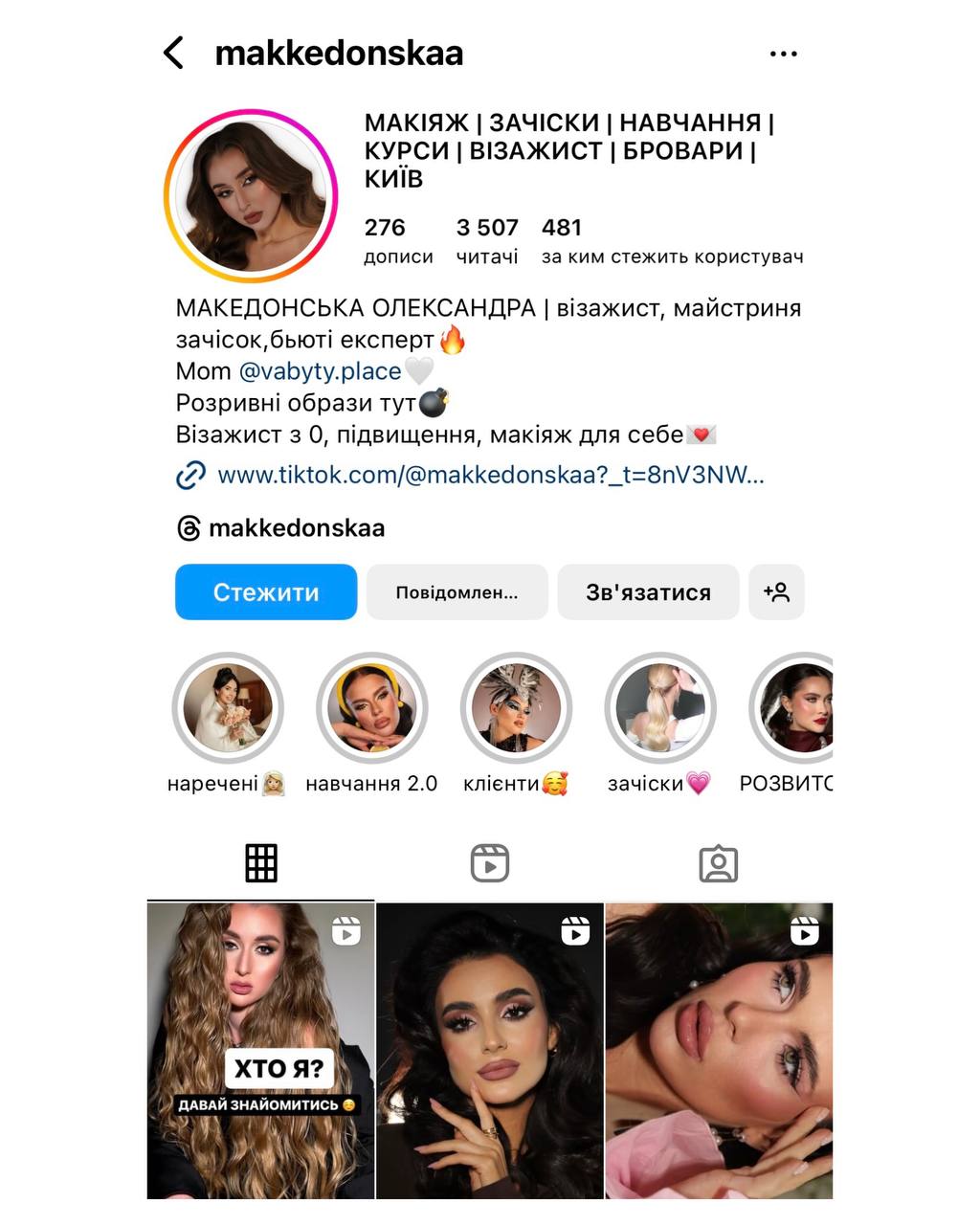Show suggested accounts via add-person icon

click(776, 592)
